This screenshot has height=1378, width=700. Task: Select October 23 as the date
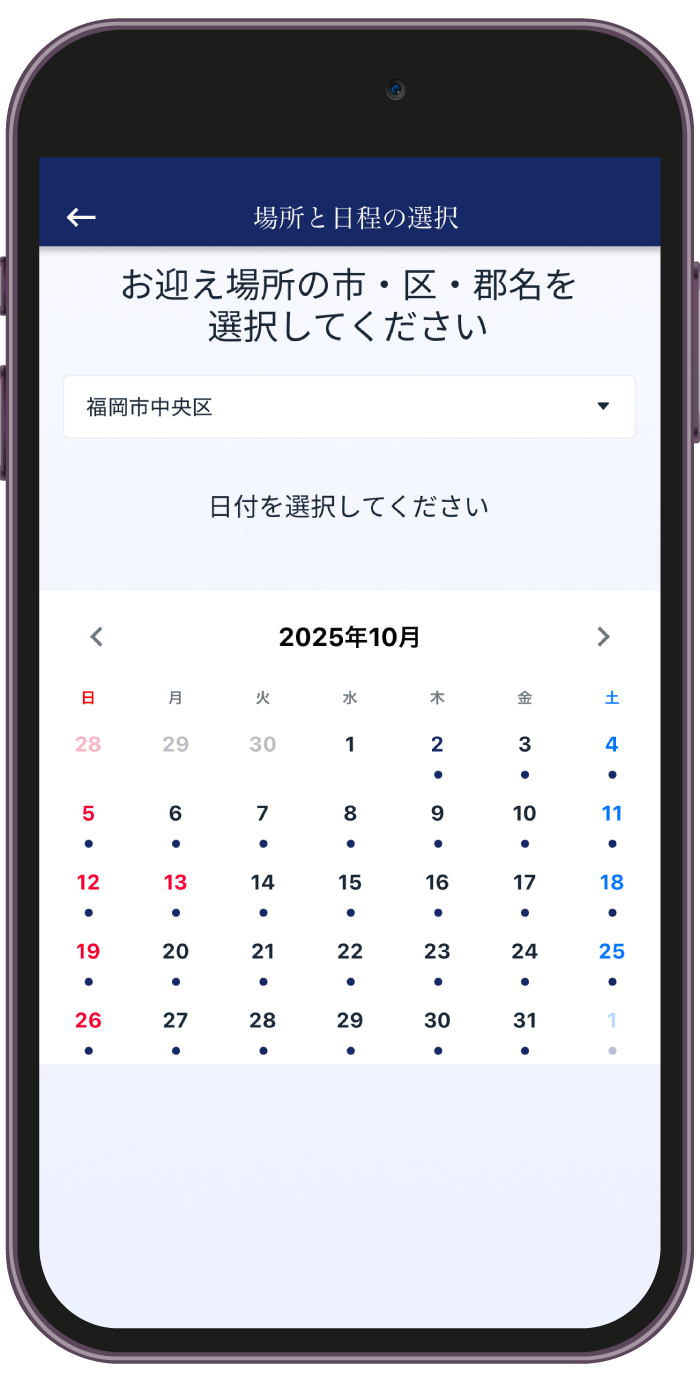437,952
